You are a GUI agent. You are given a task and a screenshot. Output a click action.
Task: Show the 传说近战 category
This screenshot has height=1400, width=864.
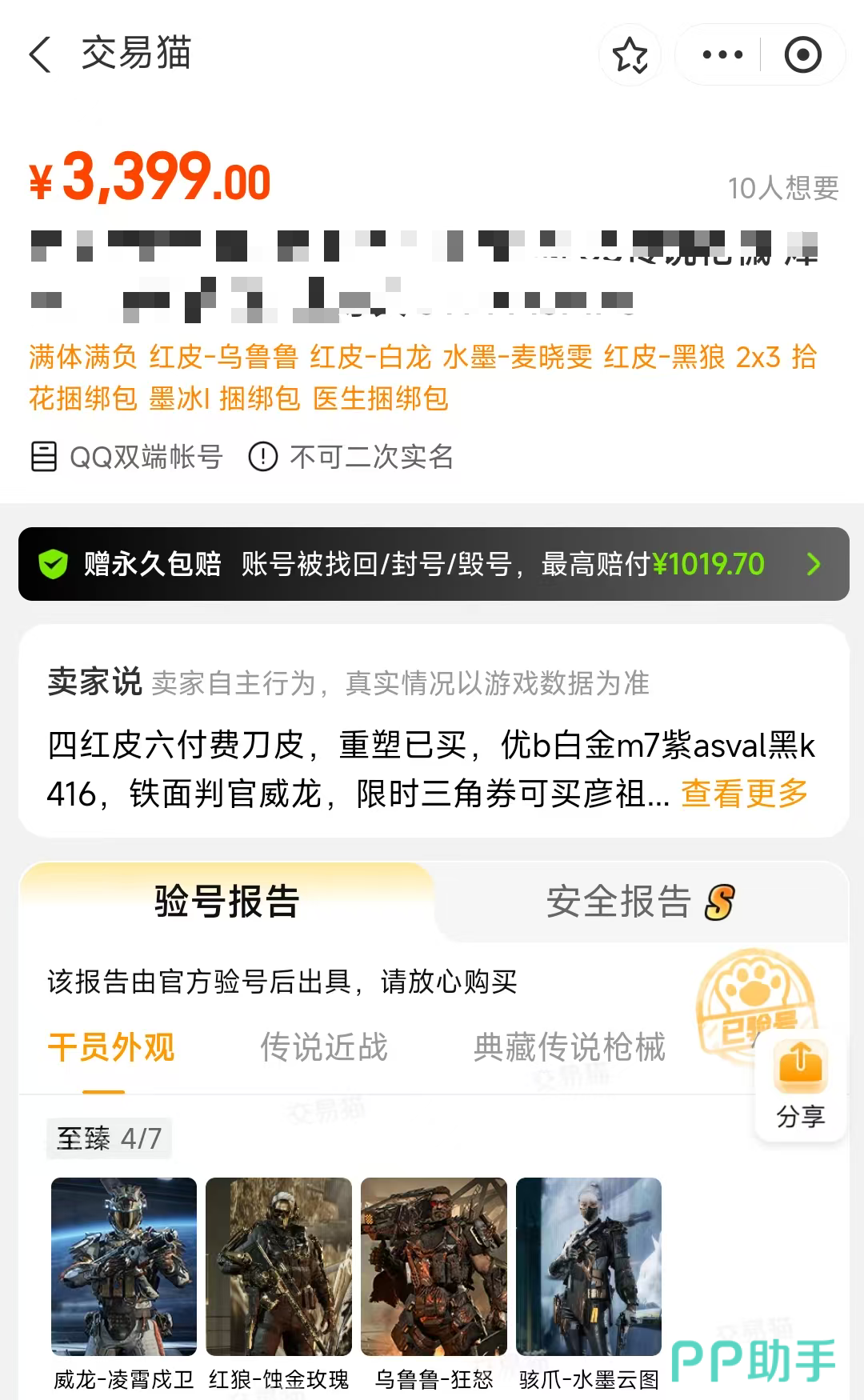click(324, 1046)
